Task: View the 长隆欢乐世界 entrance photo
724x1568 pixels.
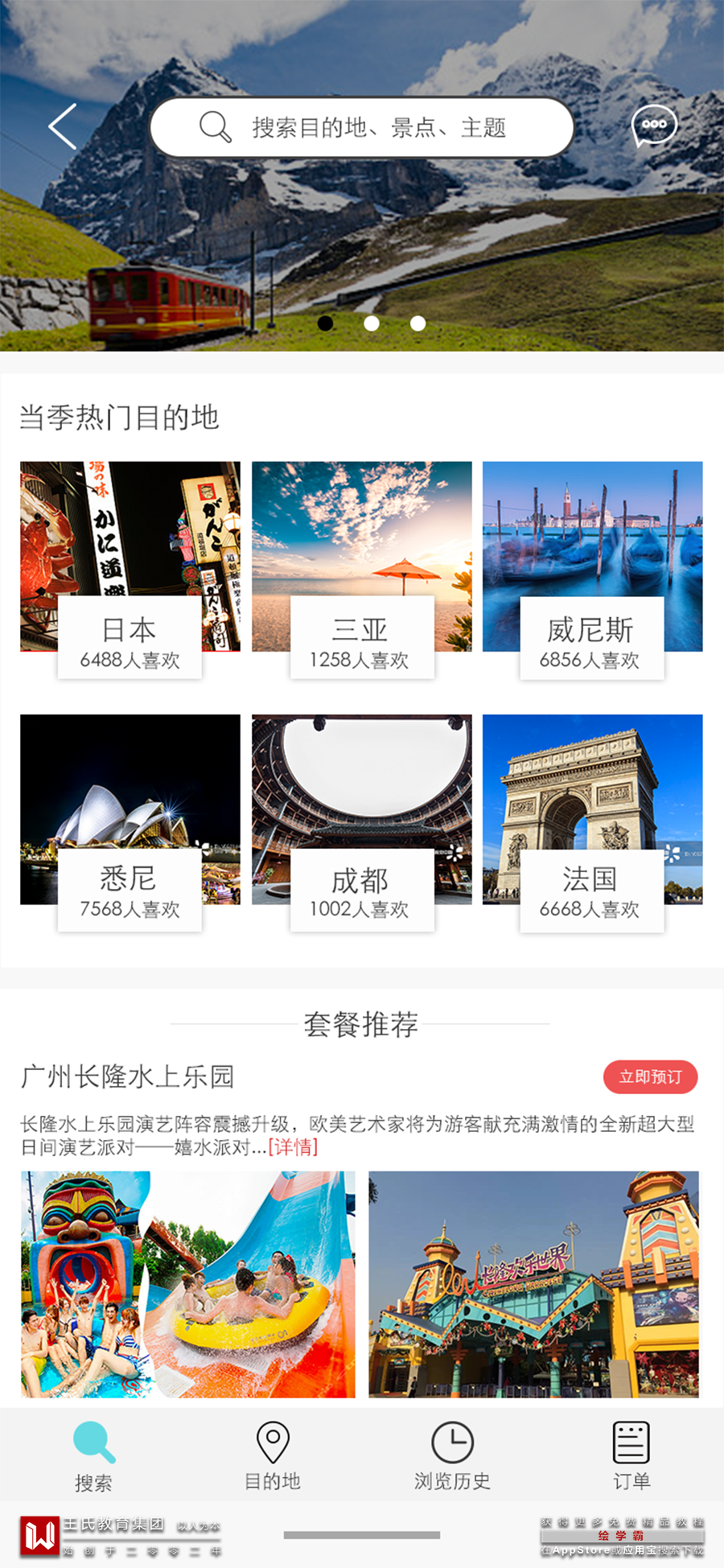Action: coord(533,1284)
